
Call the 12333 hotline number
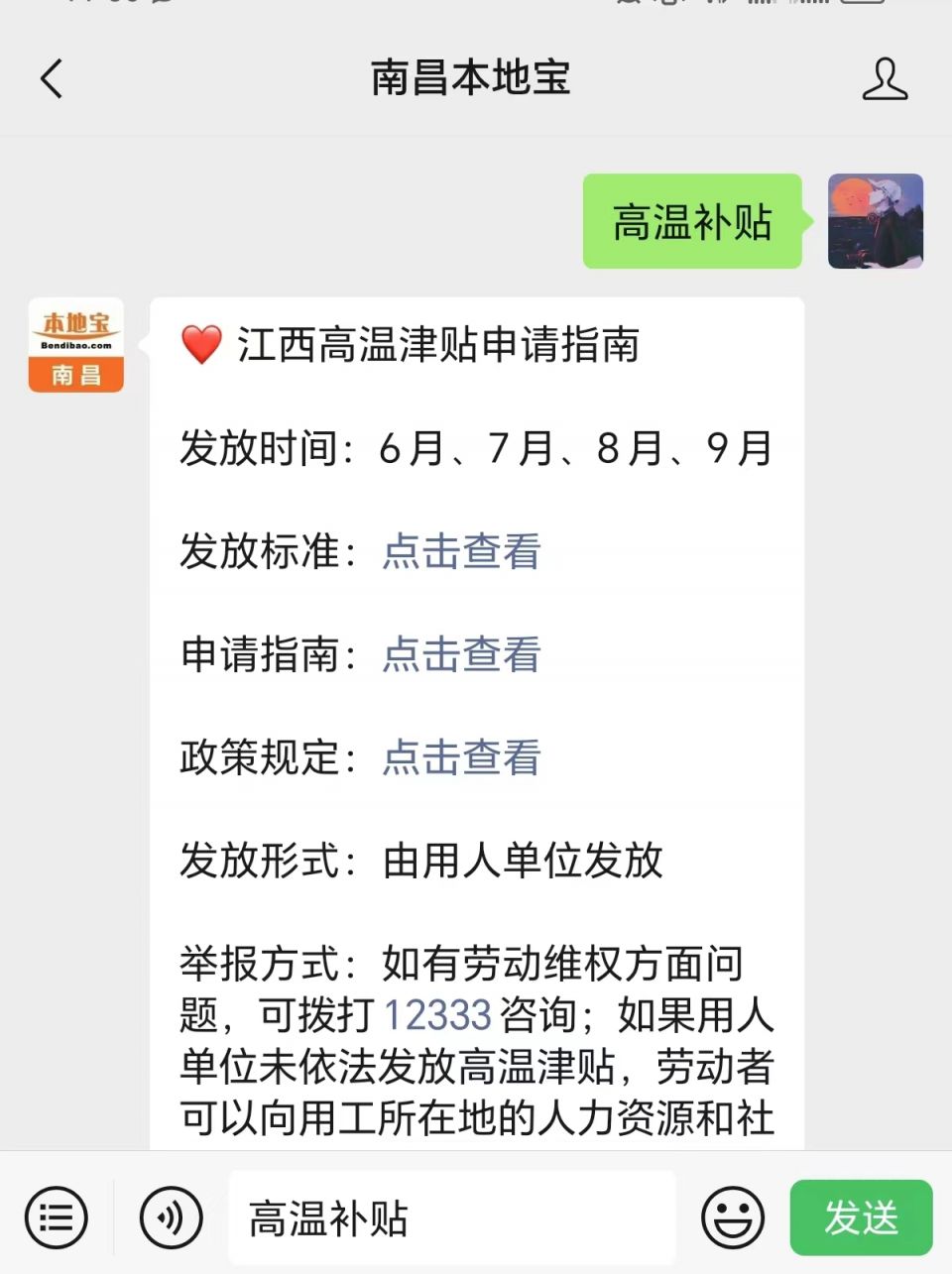(437, 1014)
